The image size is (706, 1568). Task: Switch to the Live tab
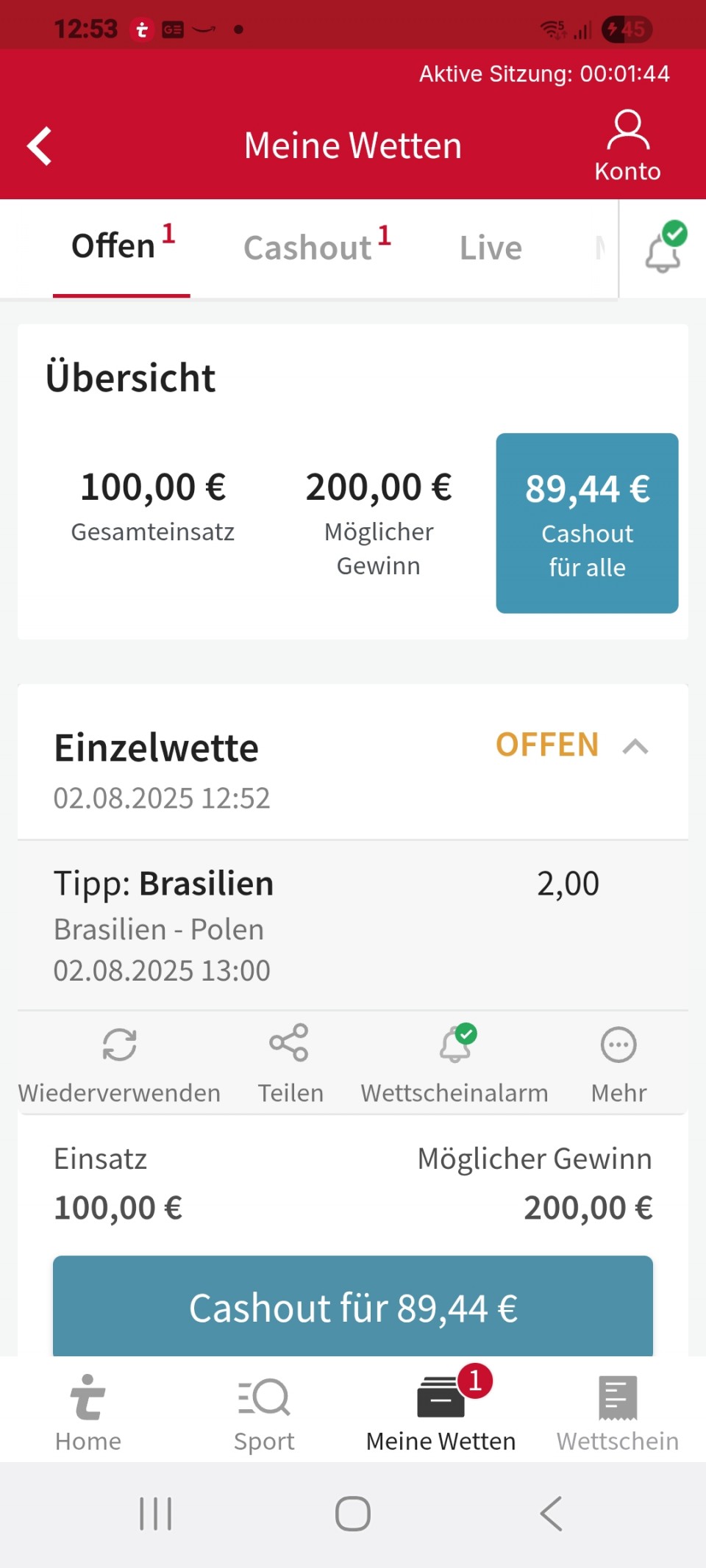click(491, 248)
